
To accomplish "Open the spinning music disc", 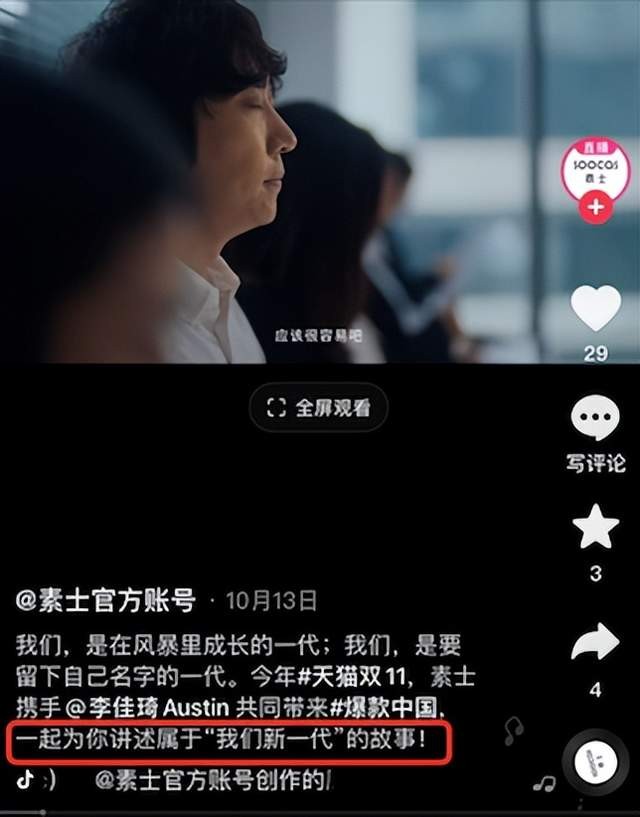I will pyautogui.click(x=595, y=764).
